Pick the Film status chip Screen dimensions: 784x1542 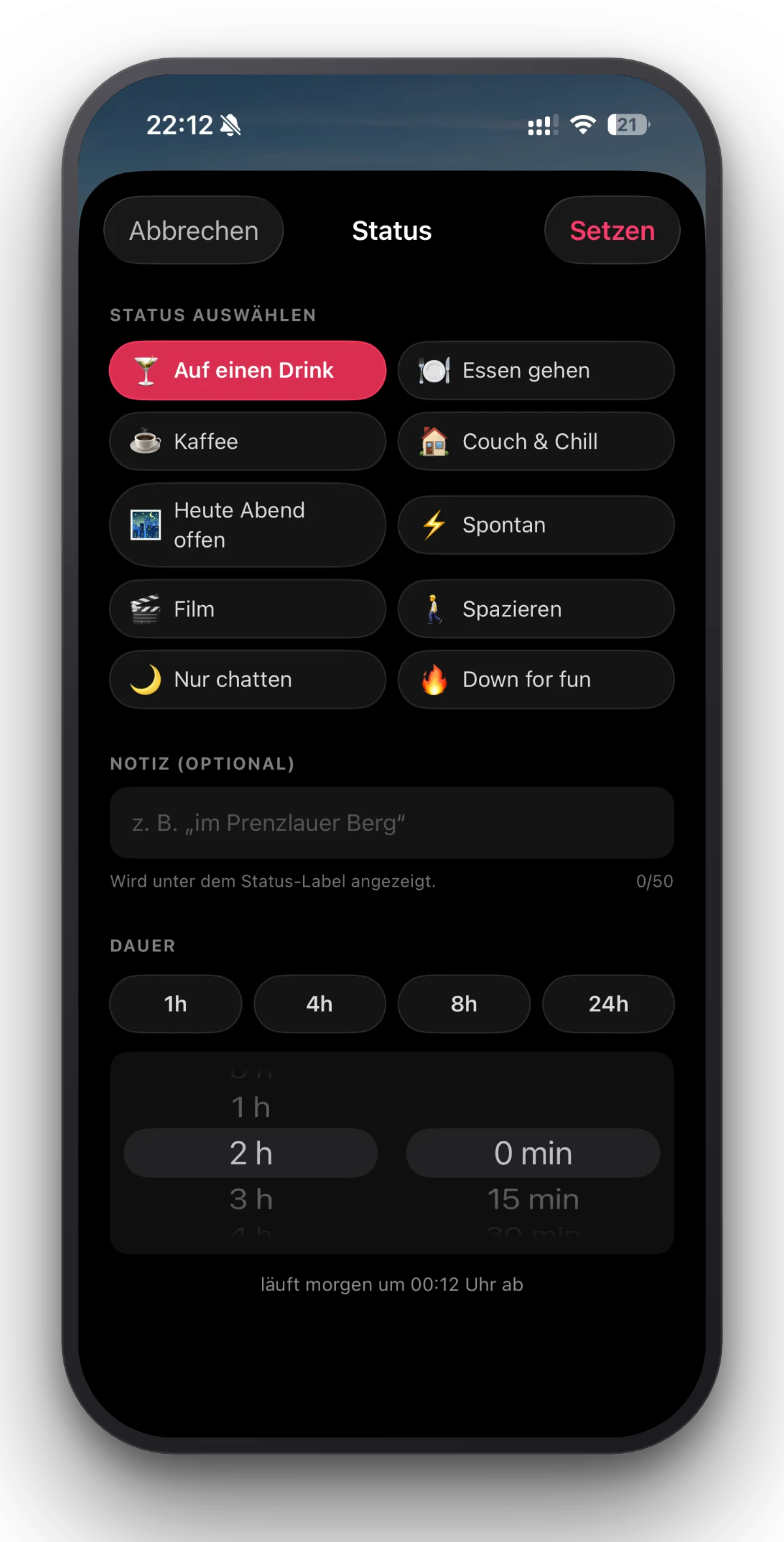(x=248, y=609)
